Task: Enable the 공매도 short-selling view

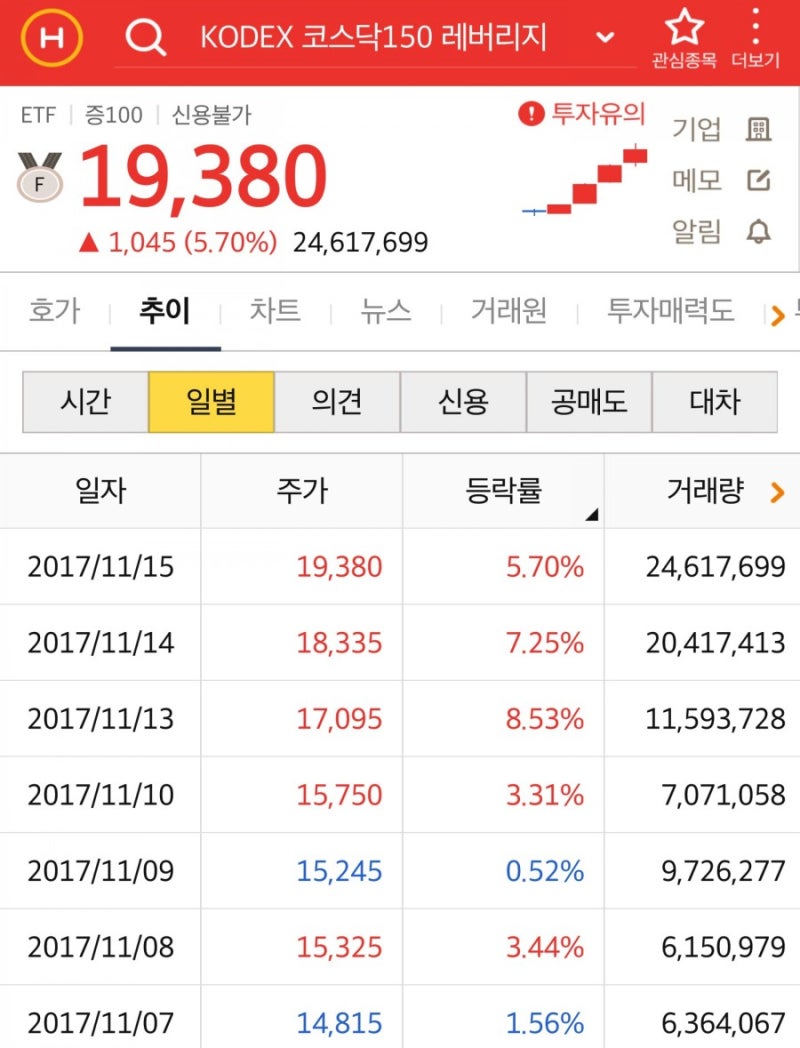Action: point(589,401)
